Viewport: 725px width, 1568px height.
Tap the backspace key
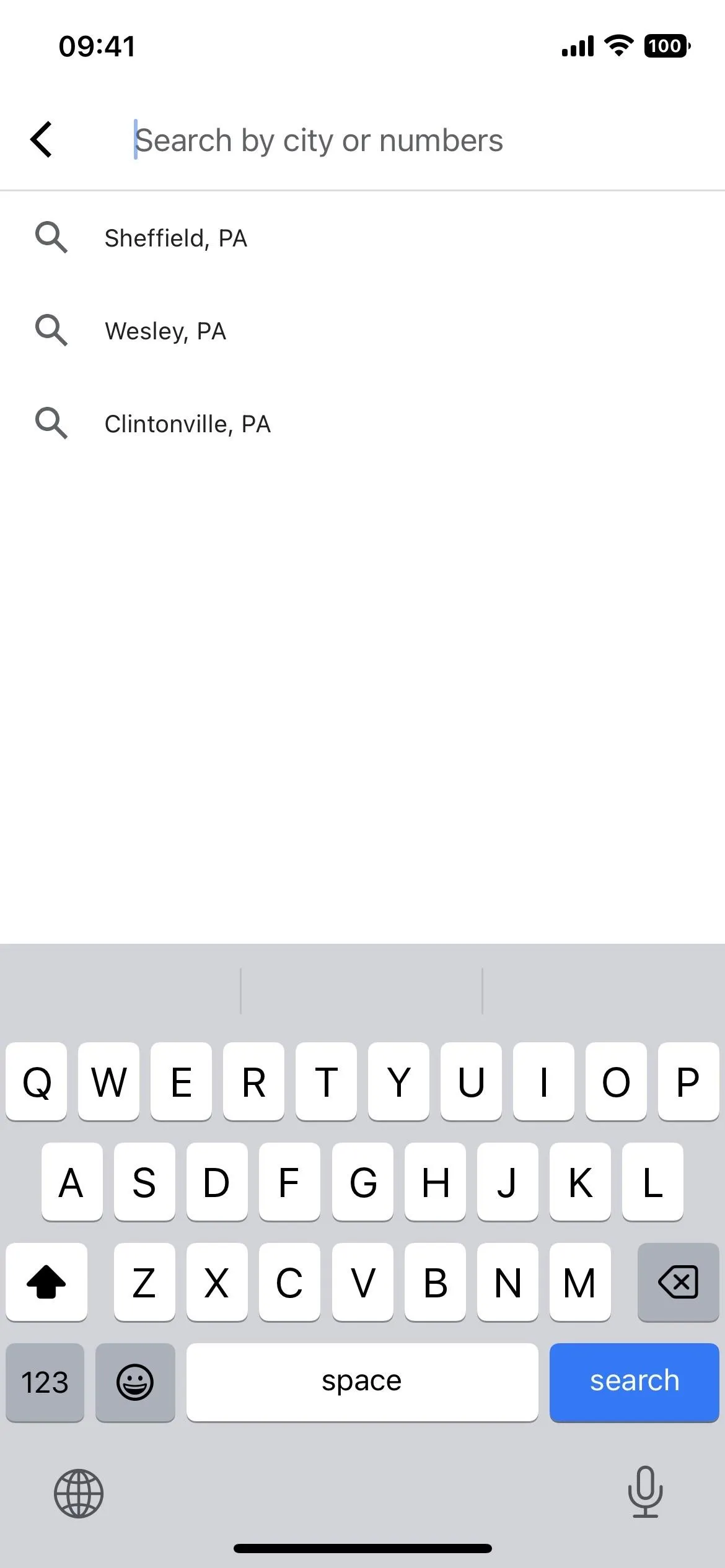pos(678,1281)
